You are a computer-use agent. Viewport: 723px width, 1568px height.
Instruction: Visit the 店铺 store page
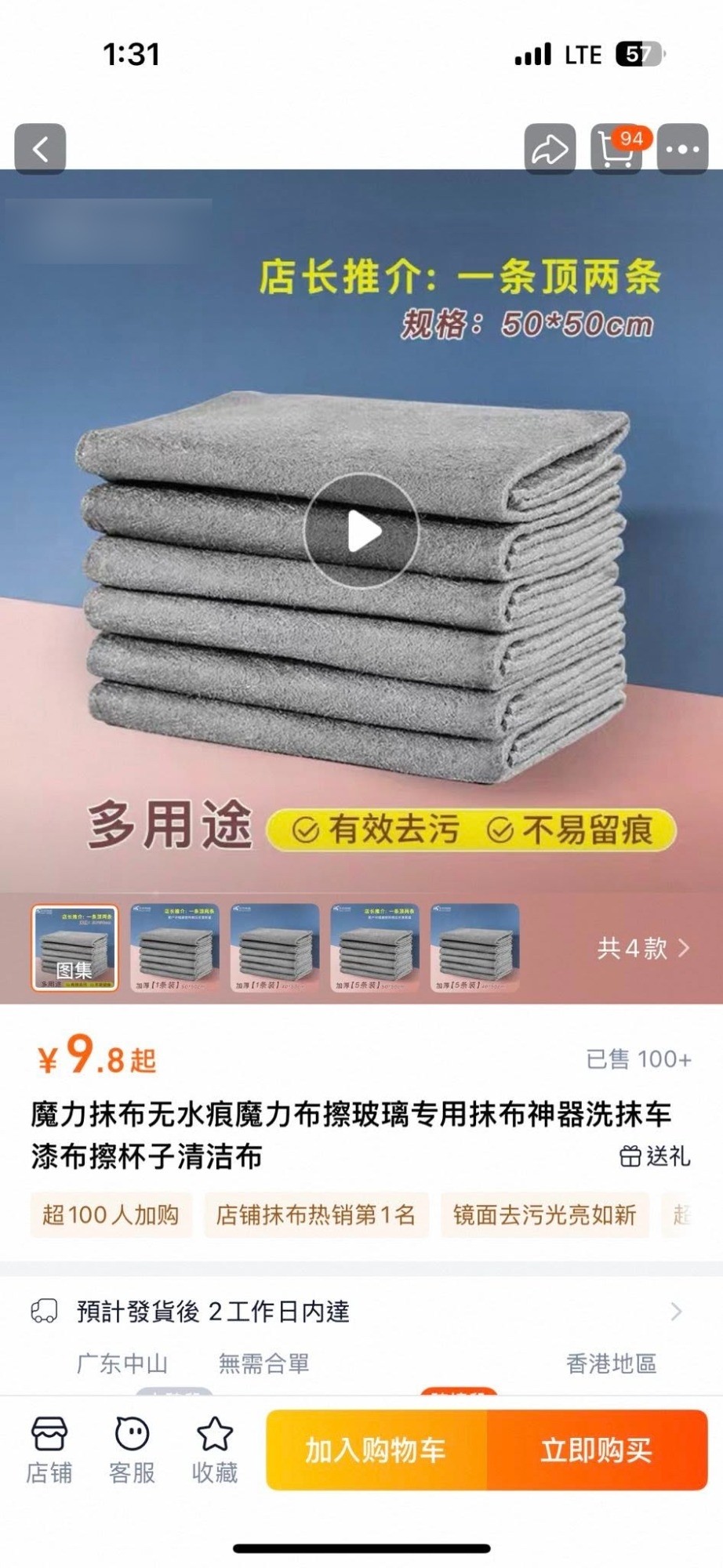pyautogui.click(x=49, y=1450)
